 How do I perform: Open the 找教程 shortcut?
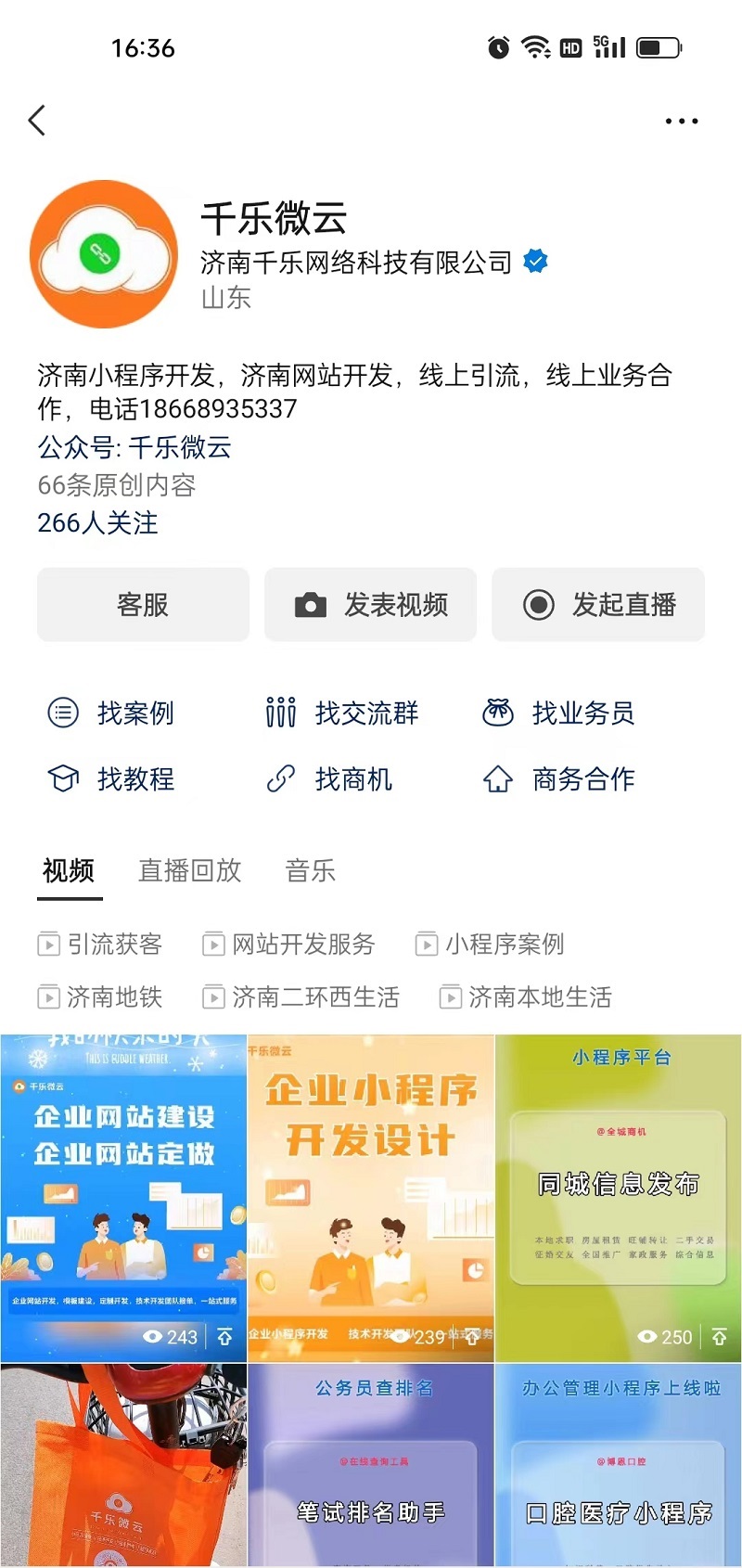pos(111,778)
